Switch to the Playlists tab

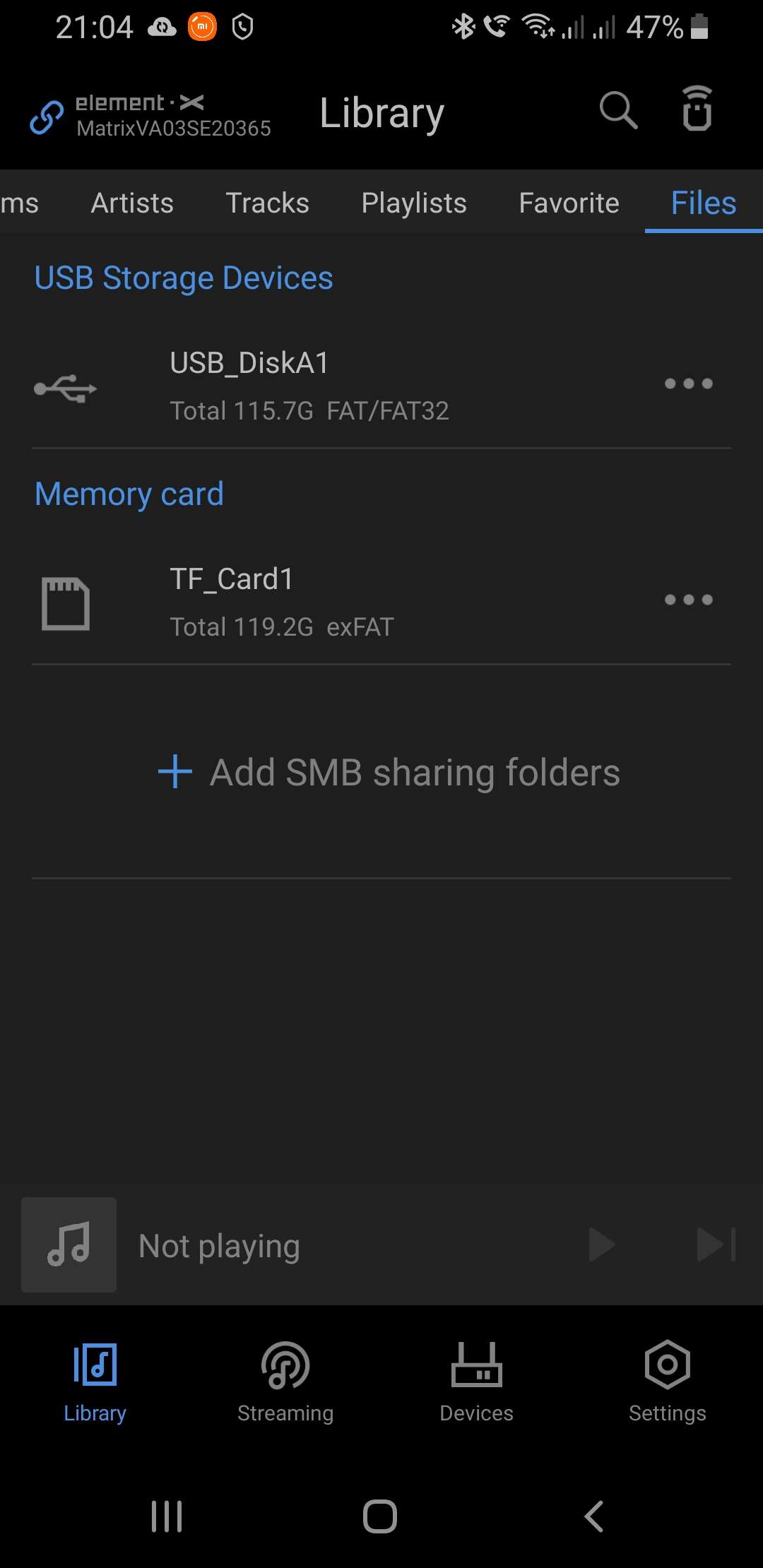[x=414, y=203]
